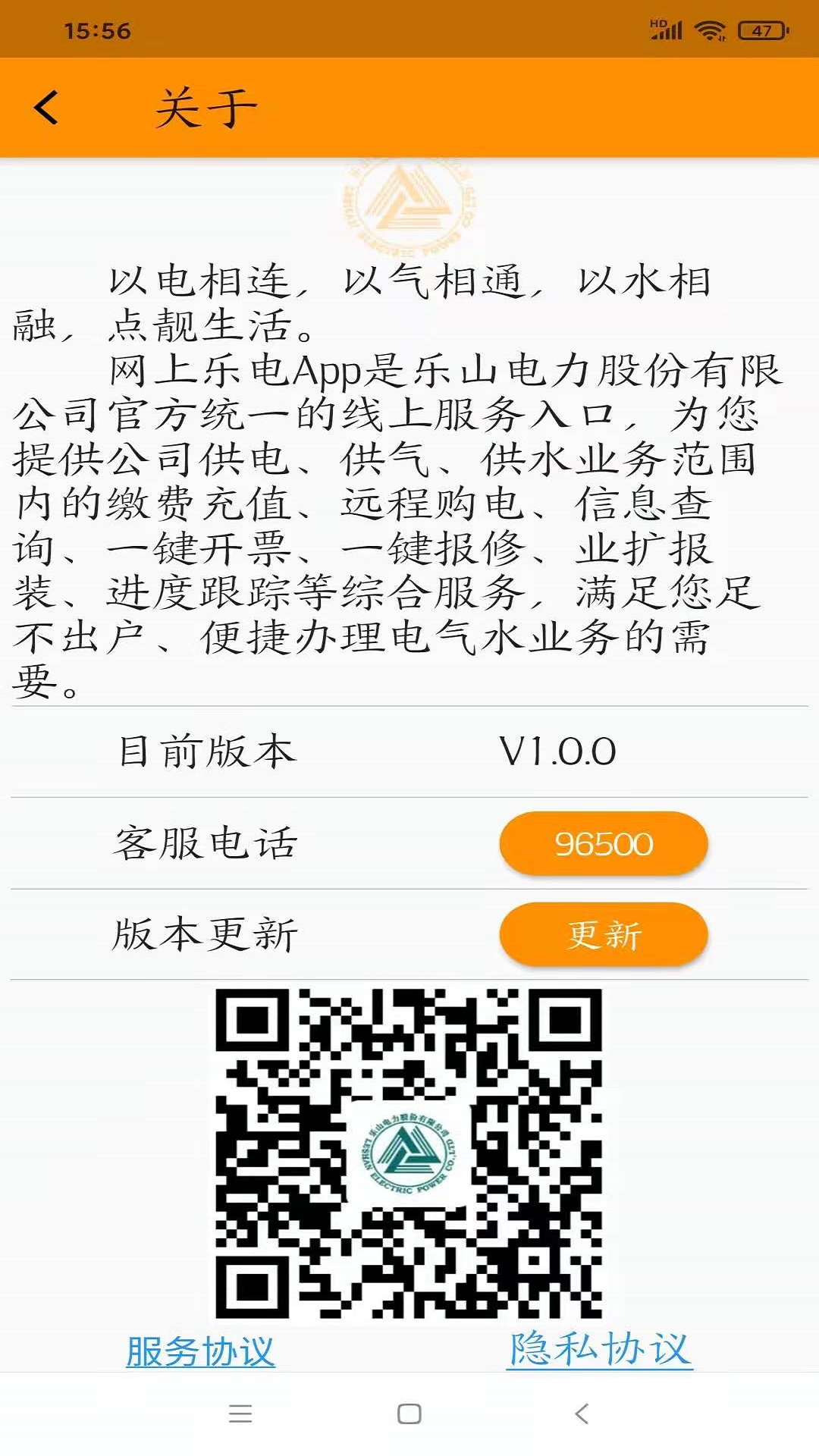Image resolution: width=819 pixels, height=1456 pixels.
Task: Tap the V1.0.0 version label
Action: [x=559, y=751]
